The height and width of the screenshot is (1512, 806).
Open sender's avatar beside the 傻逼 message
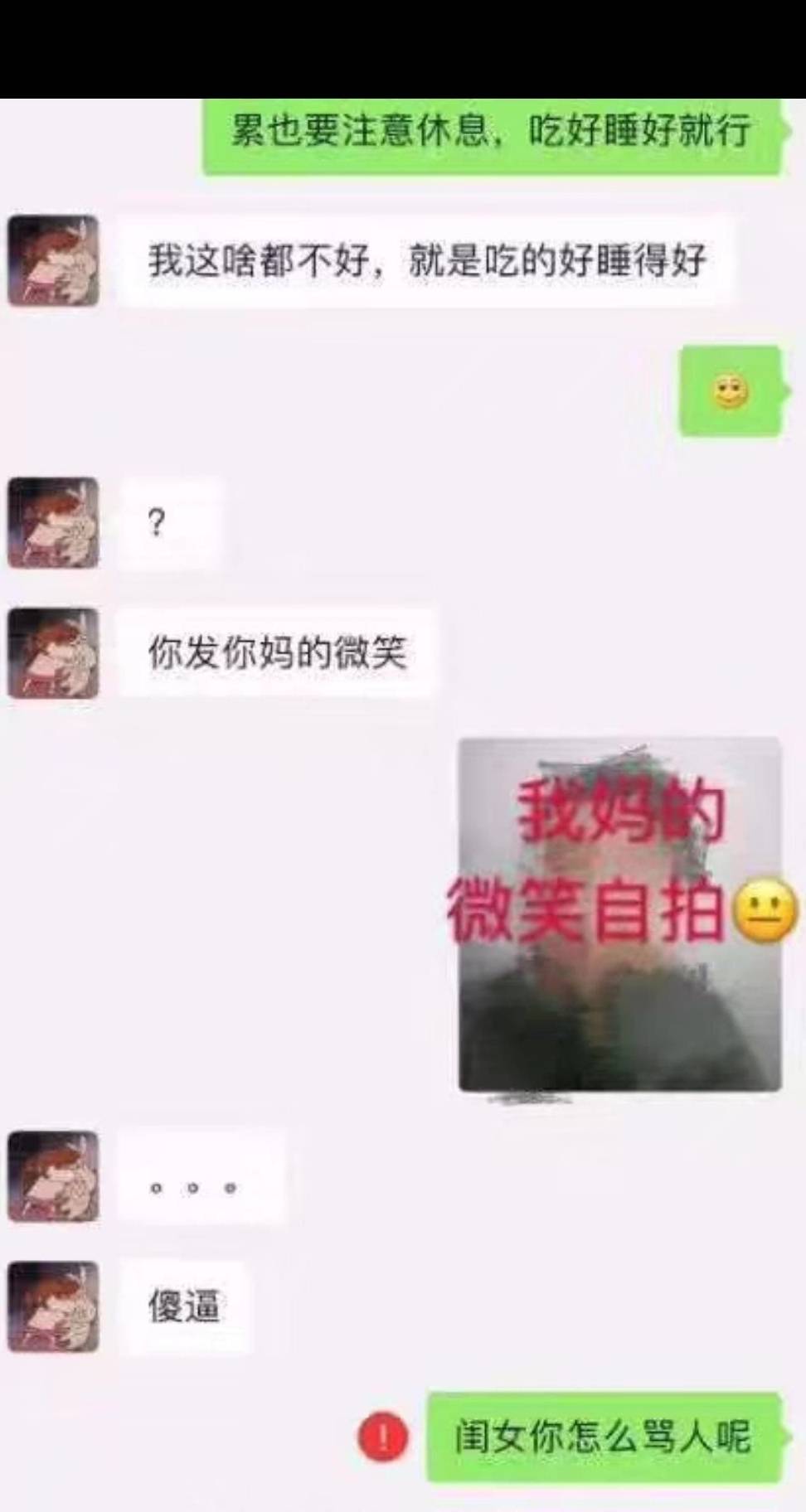[x=53, y=1307]
